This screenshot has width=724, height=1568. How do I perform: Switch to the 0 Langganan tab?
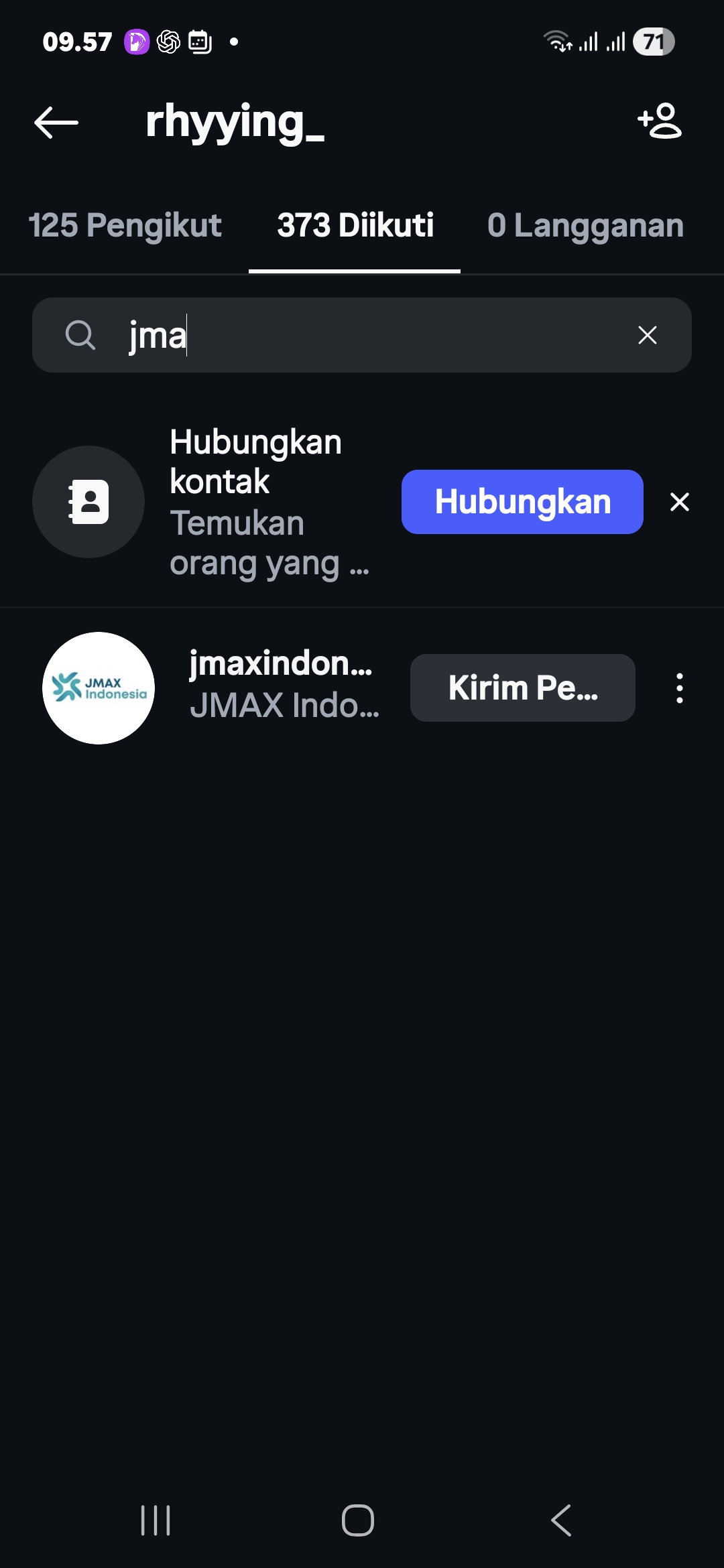(585, 225)
